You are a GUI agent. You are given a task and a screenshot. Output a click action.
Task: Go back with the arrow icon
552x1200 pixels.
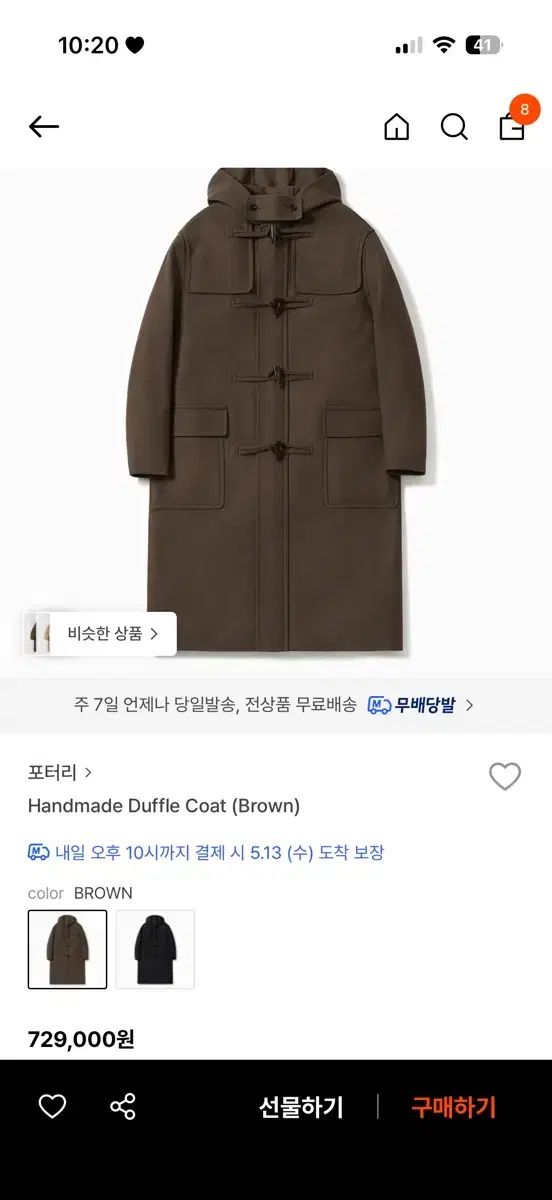click(44, 127)
